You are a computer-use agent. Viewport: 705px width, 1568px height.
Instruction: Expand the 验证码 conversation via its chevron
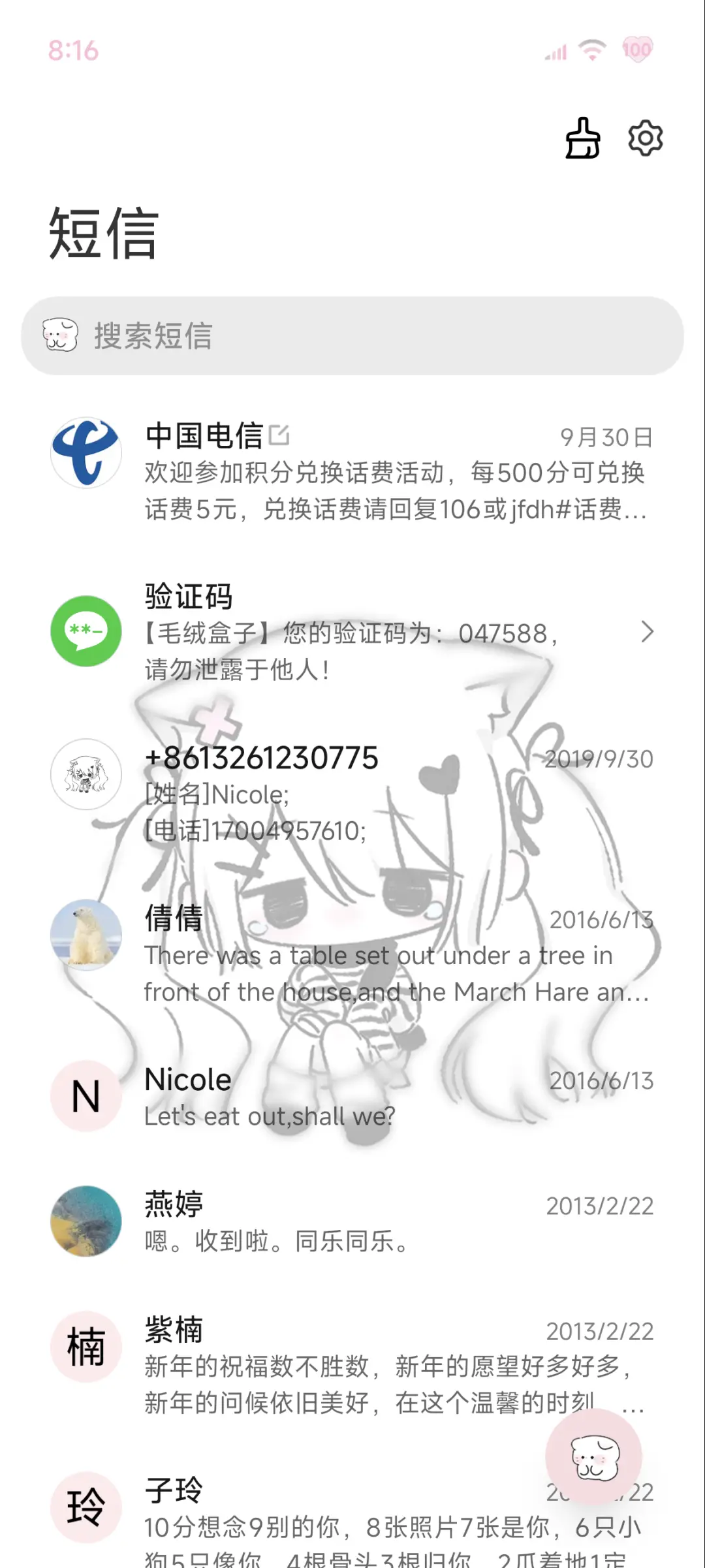(648, 632)
